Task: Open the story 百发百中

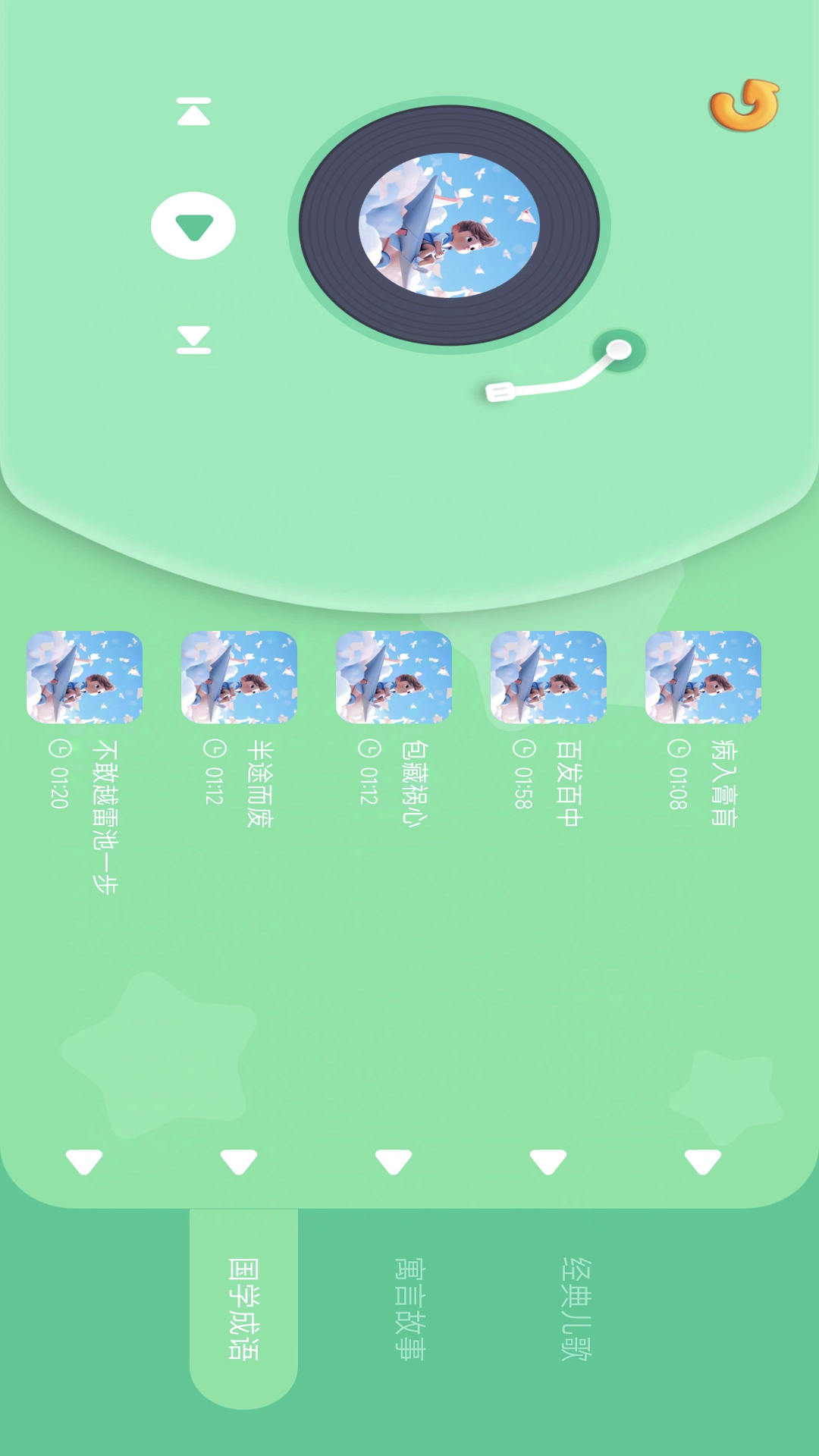Action: (548, 677)
